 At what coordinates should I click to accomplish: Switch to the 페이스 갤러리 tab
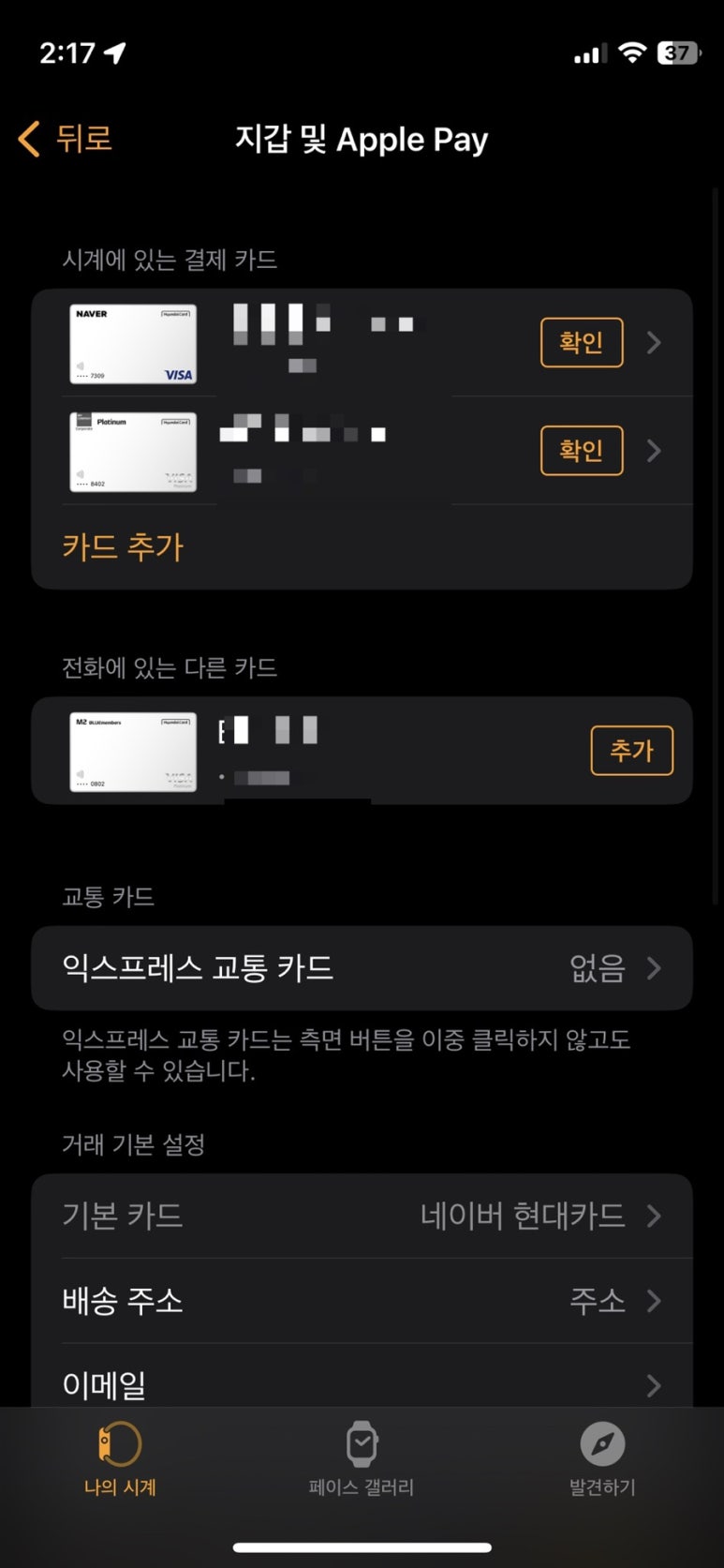(362, 1458)
